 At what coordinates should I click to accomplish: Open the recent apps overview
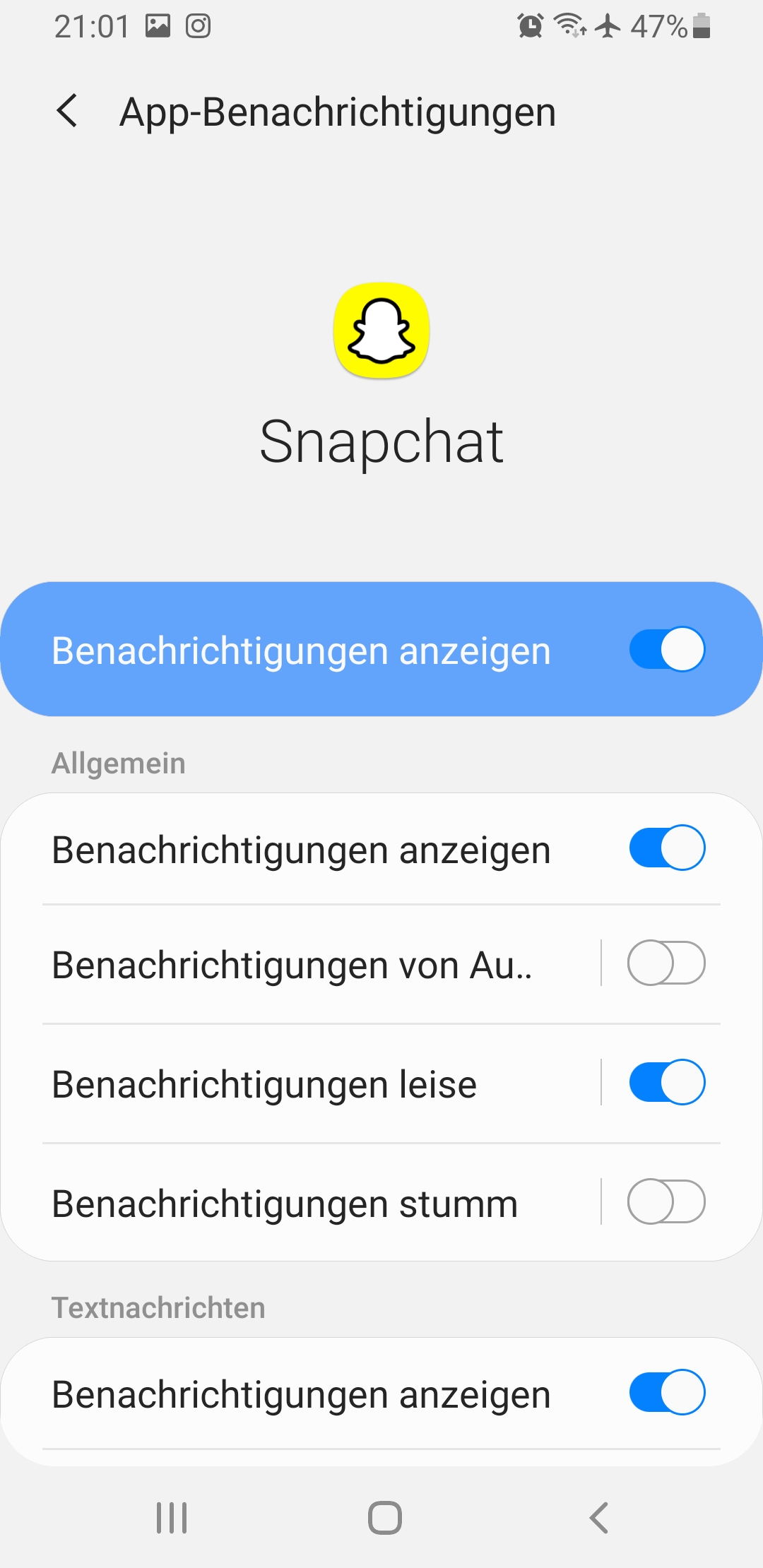pyautogui.click(x=172, y=1517)
